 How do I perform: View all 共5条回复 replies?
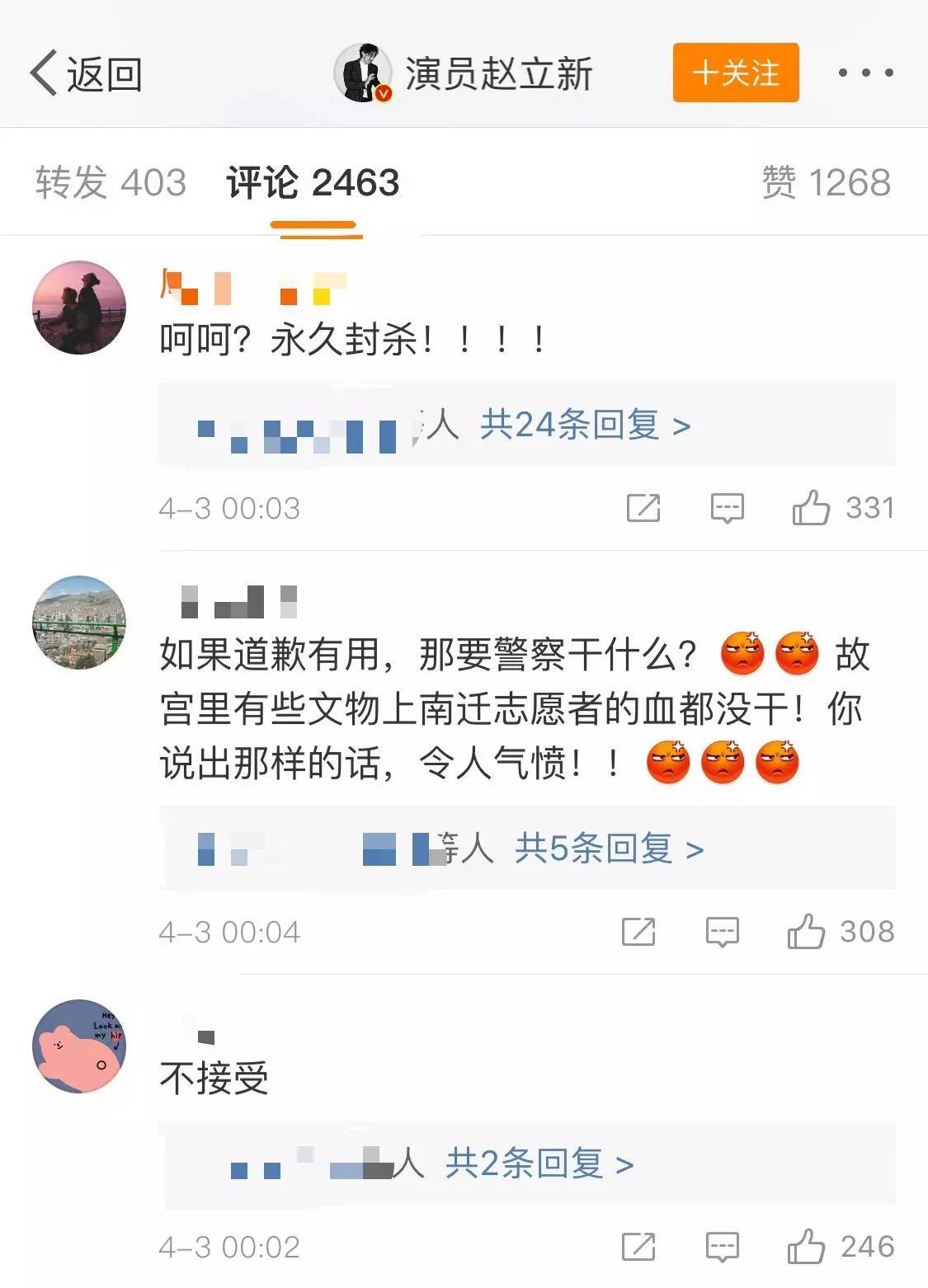point(609,848)
